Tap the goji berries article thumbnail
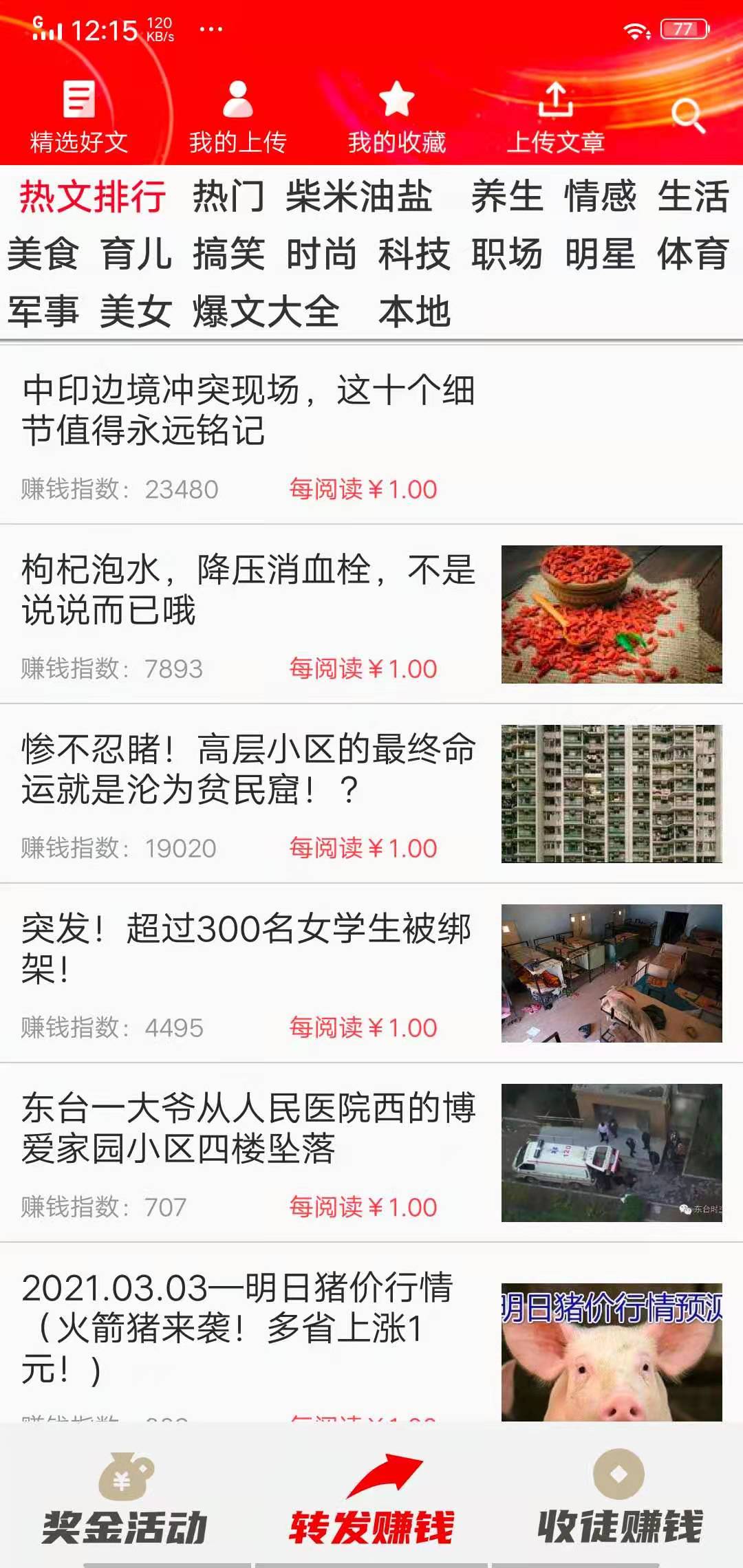The height and width of the screenshot is (1568, 743). (612, 612)
